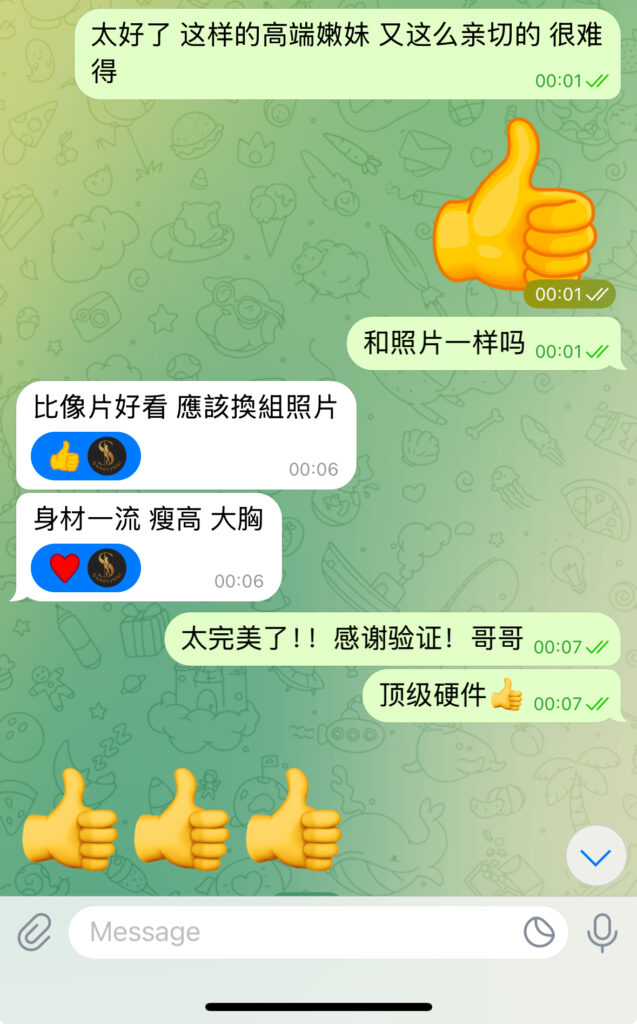Tap the microphone voice message icon
This screenshot has height=1024, width=637.
click(601, 932)
